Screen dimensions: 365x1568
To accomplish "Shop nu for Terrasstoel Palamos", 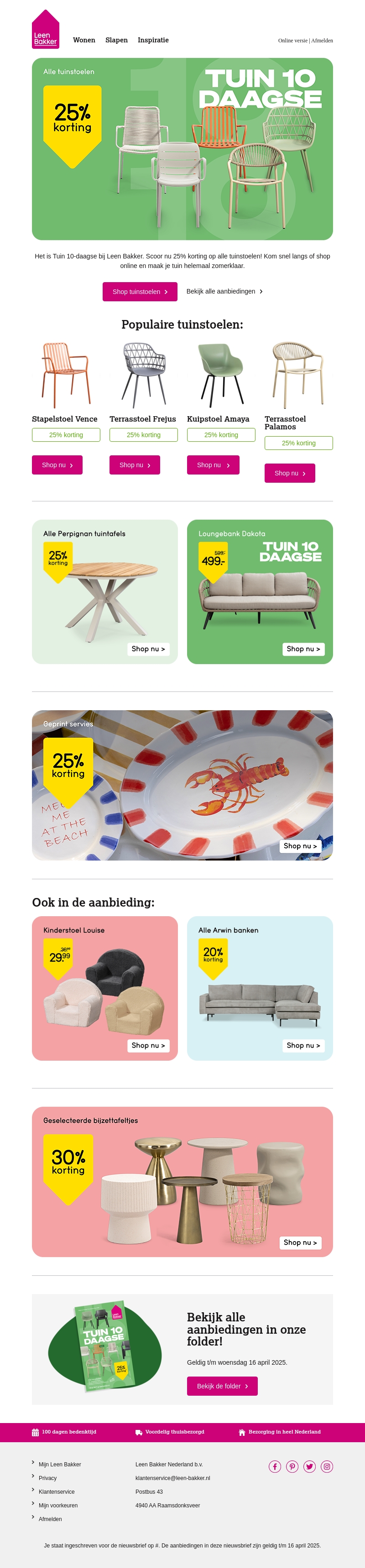I will click(x=289, y=474).
